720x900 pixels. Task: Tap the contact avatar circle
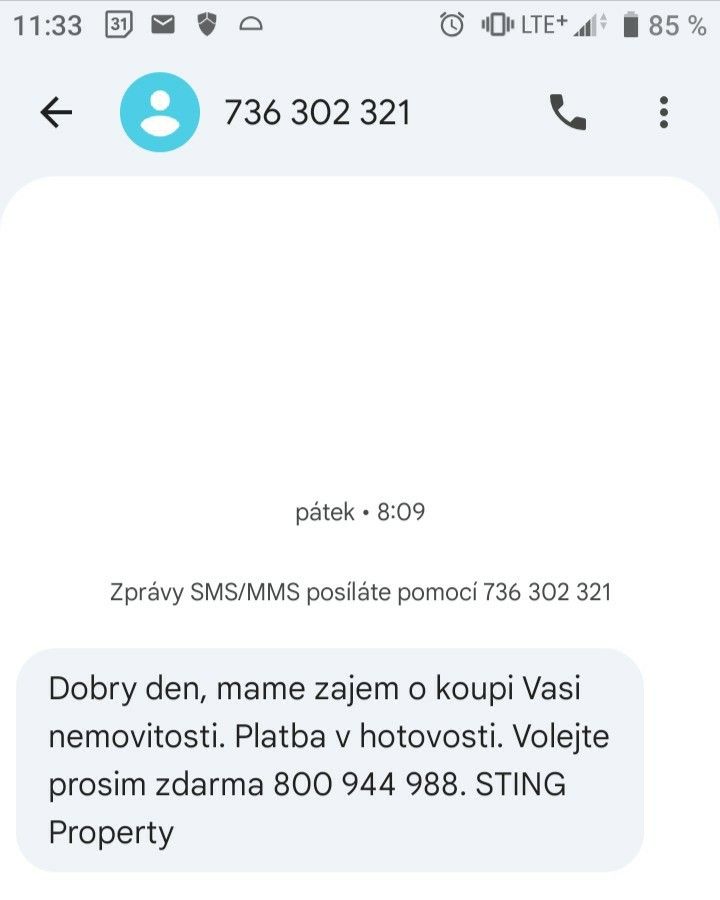[x=160, y=112]
